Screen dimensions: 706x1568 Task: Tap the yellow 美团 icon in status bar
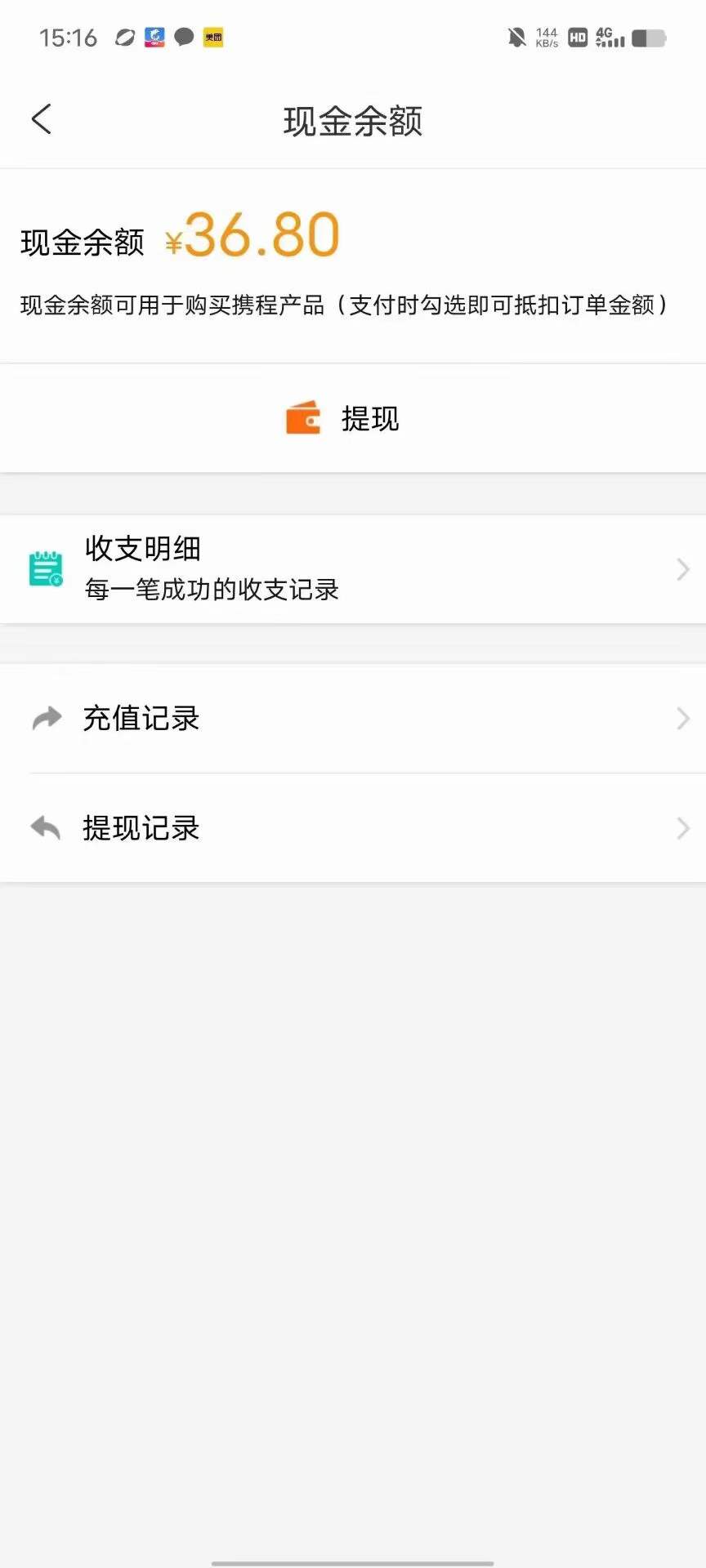[x=212, y=38]
